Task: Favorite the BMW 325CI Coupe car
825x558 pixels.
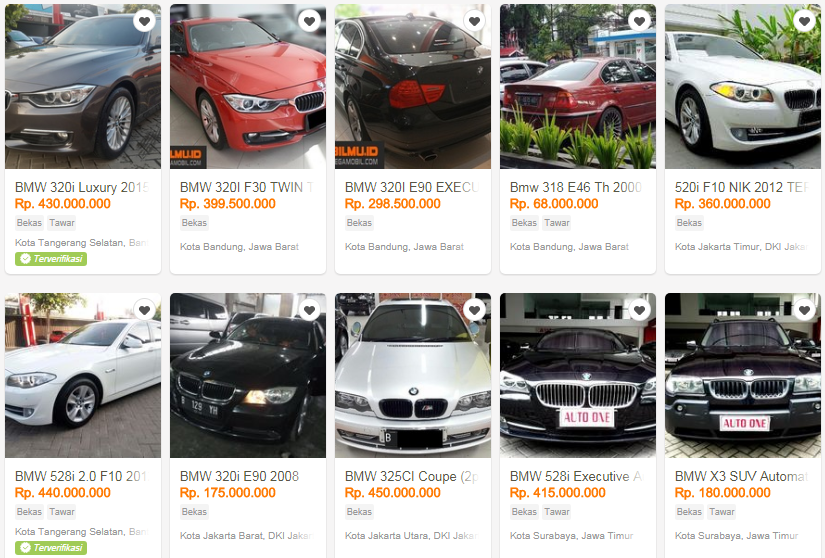Action: click(x=474, y=310)
